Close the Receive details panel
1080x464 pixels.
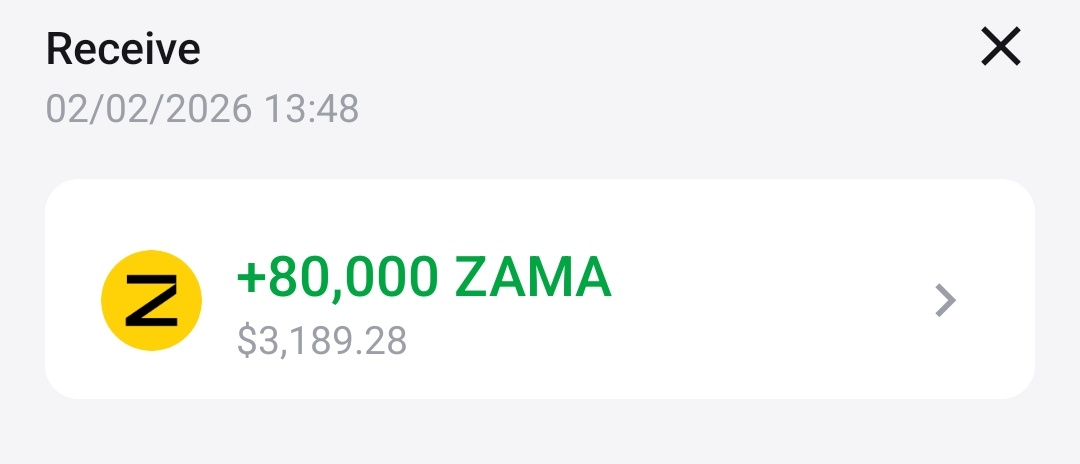[x=1000, y=47]
